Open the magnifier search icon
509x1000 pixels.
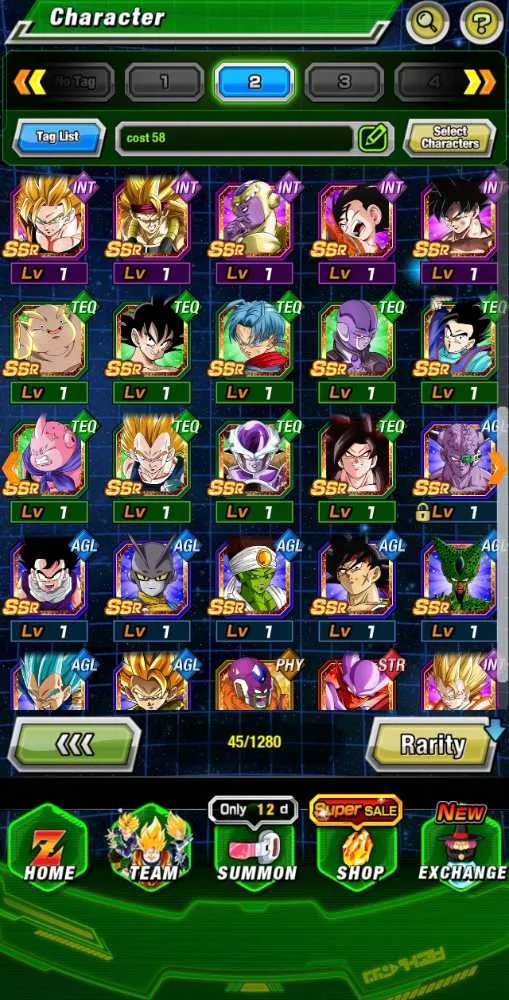pos(427,24)
